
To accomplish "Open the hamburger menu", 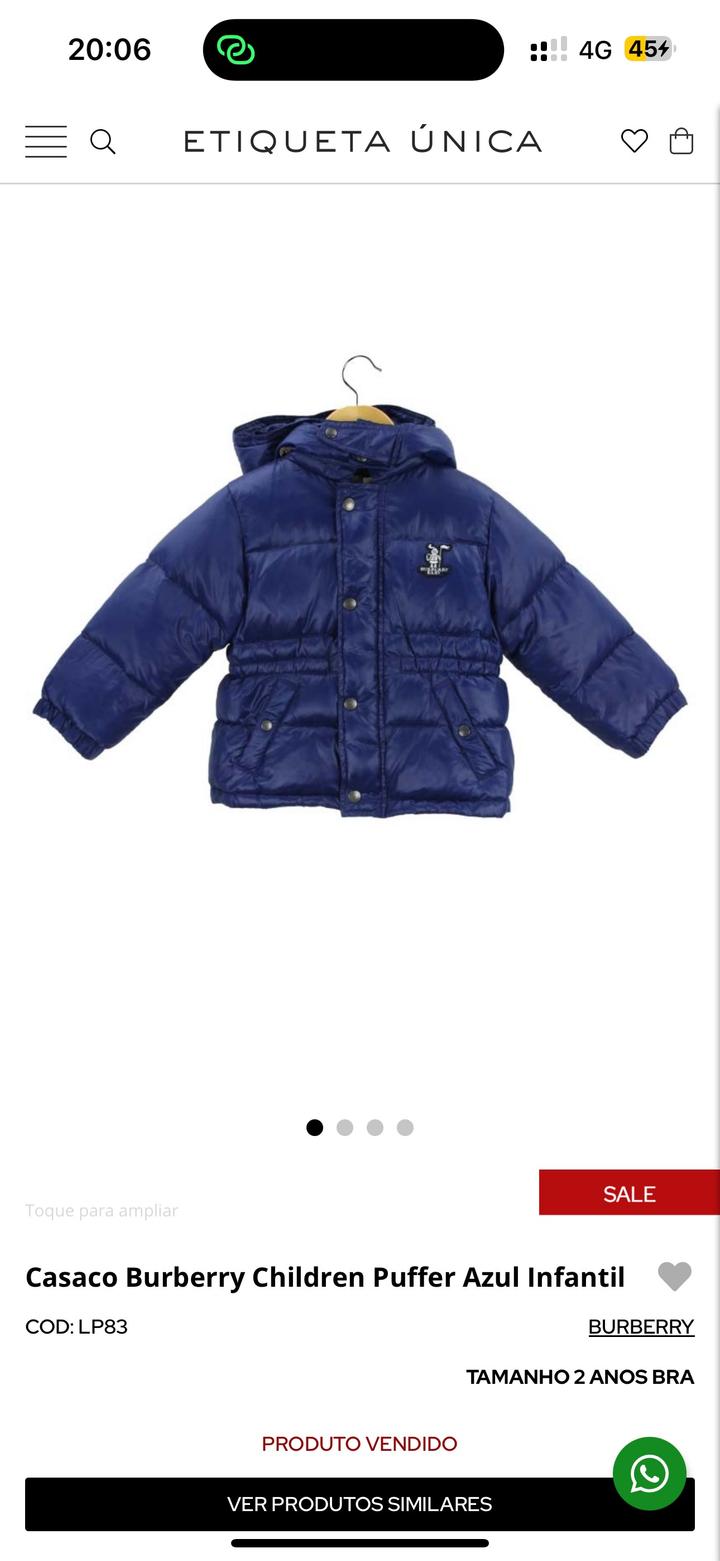I will click(x=46, y=141).
